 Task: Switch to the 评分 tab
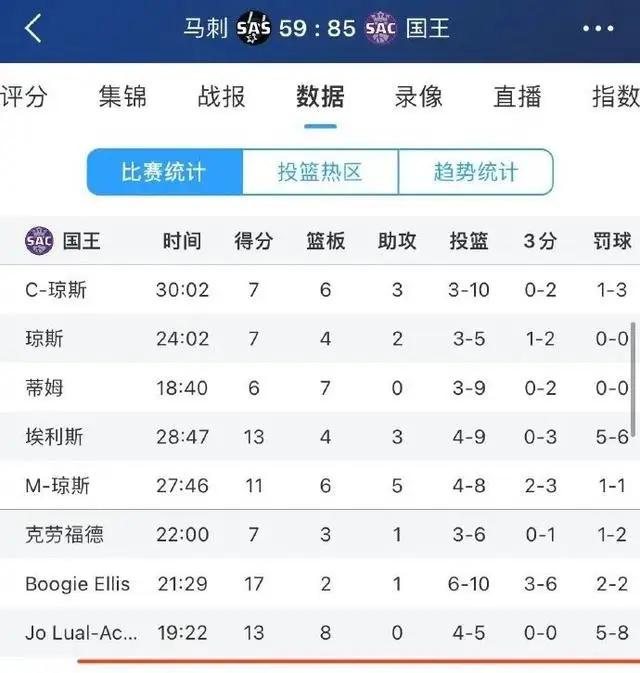pyautogui.click(x=24, y=97)
